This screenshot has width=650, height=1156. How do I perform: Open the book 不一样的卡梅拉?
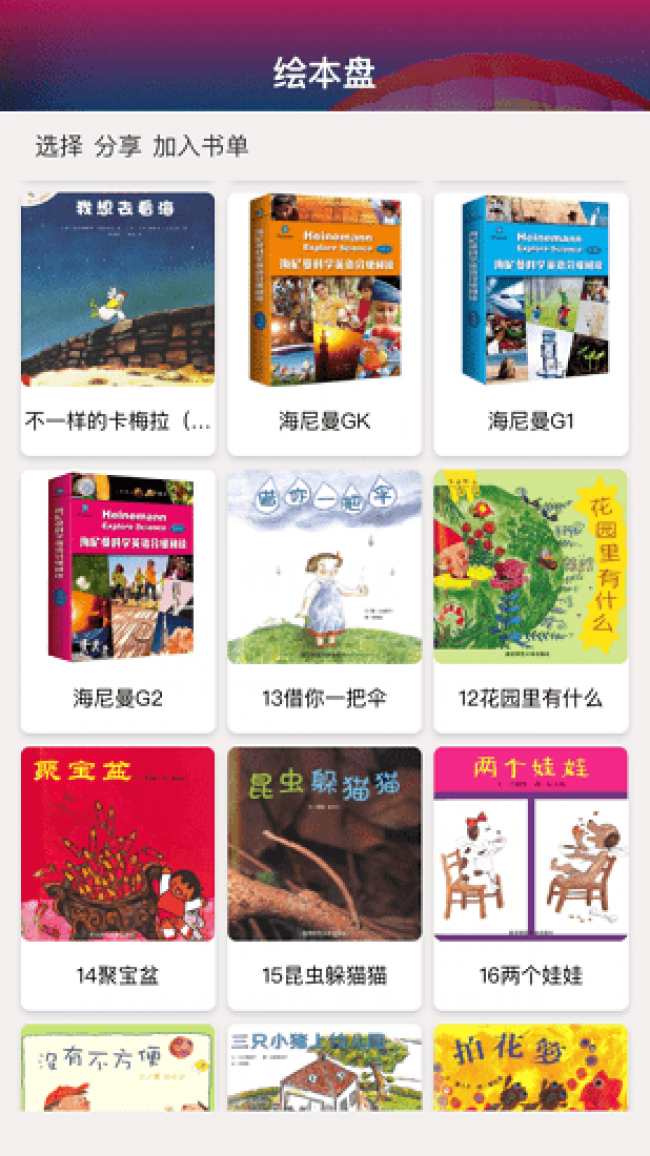click(118, 324)
